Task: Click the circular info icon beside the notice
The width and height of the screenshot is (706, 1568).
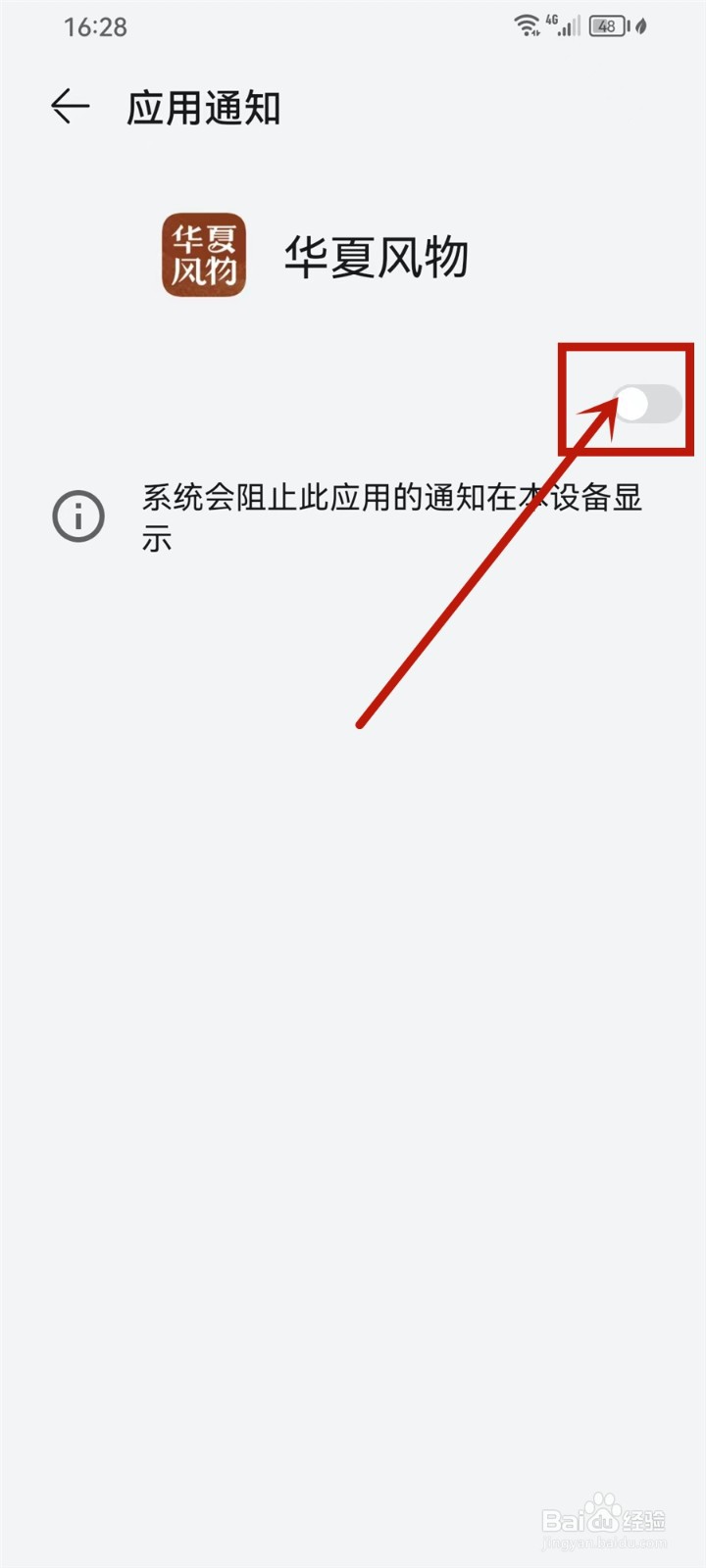Action: [x=77, y=516]
